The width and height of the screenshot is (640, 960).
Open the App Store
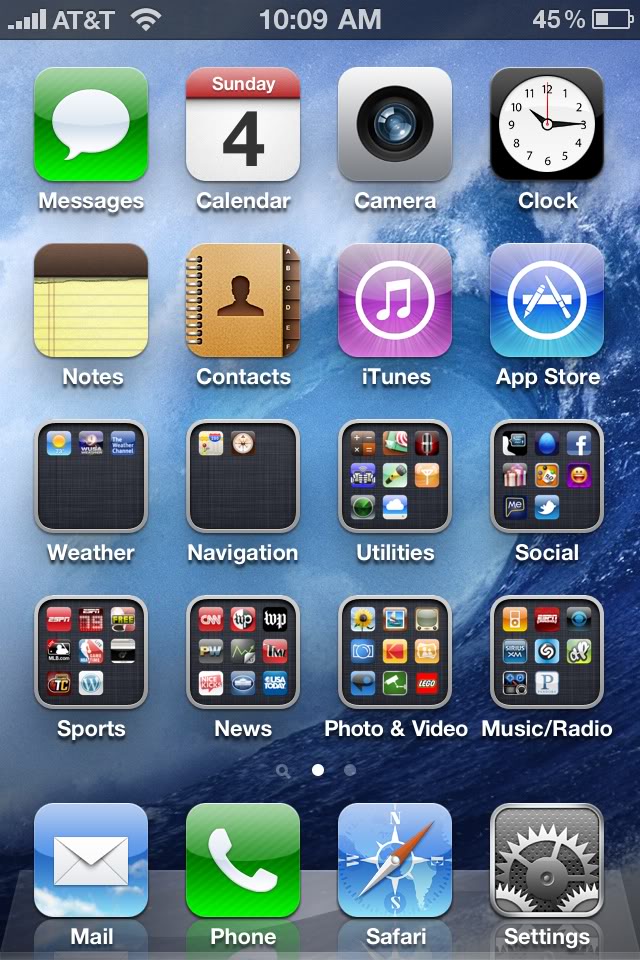pos(547,301)
